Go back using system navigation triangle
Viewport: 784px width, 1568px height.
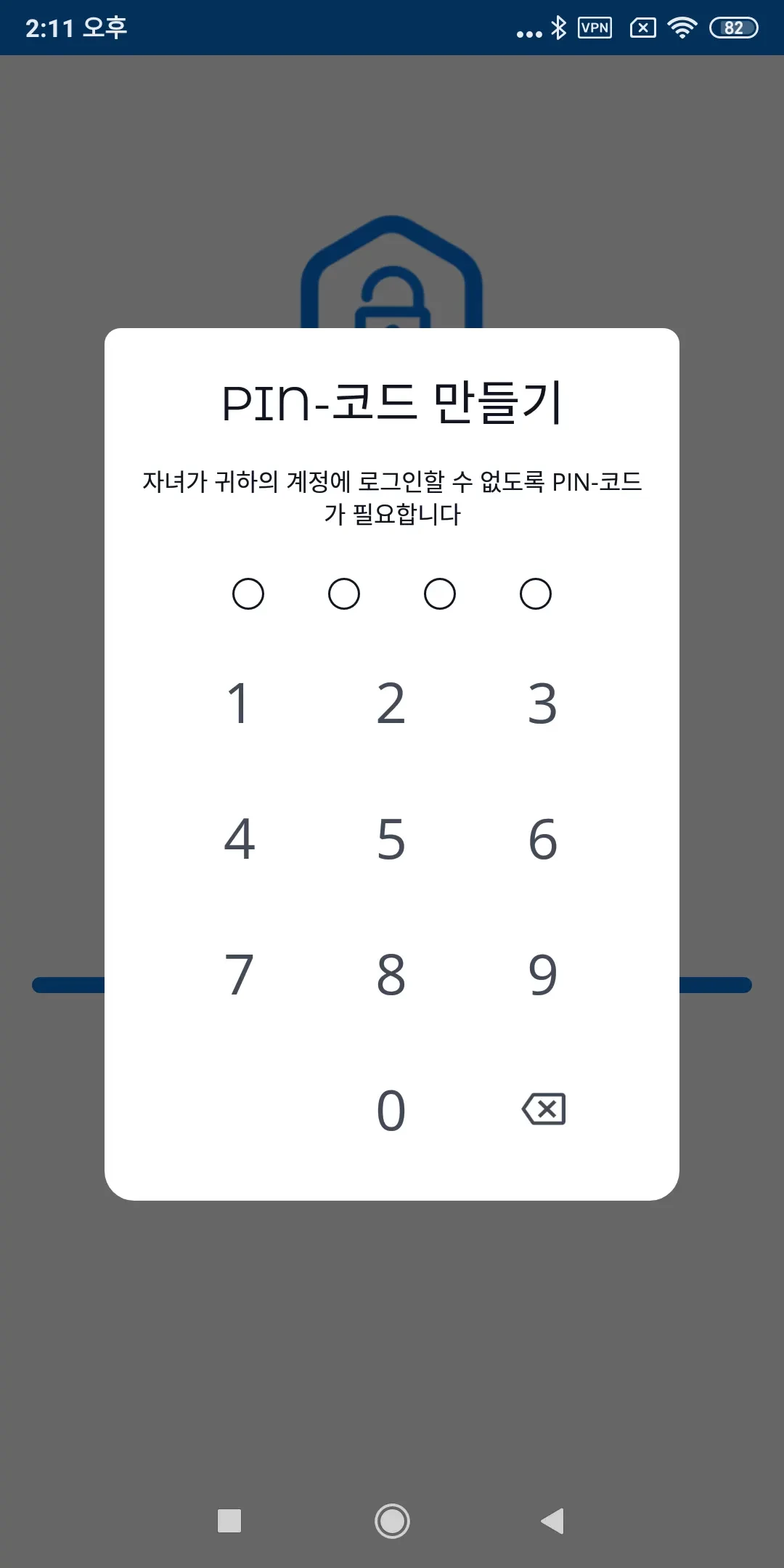(553, 1521)
